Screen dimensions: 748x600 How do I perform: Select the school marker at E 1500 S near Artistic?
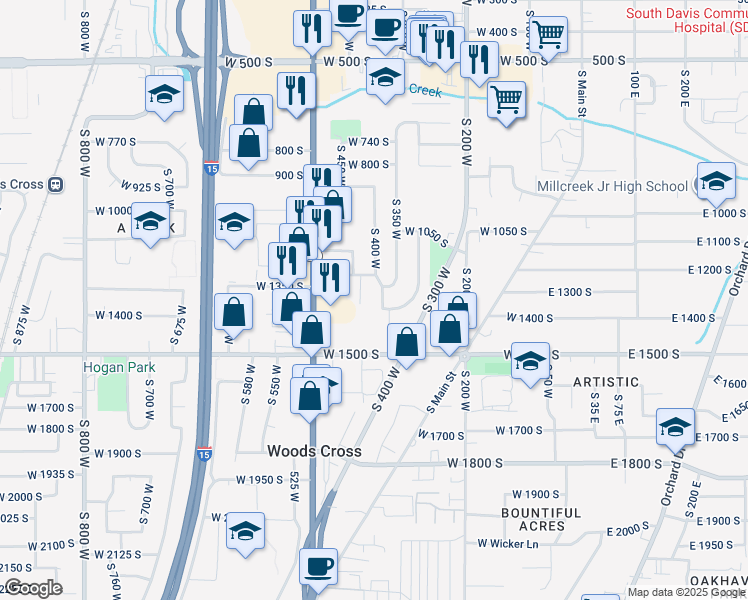coord(530,362)
